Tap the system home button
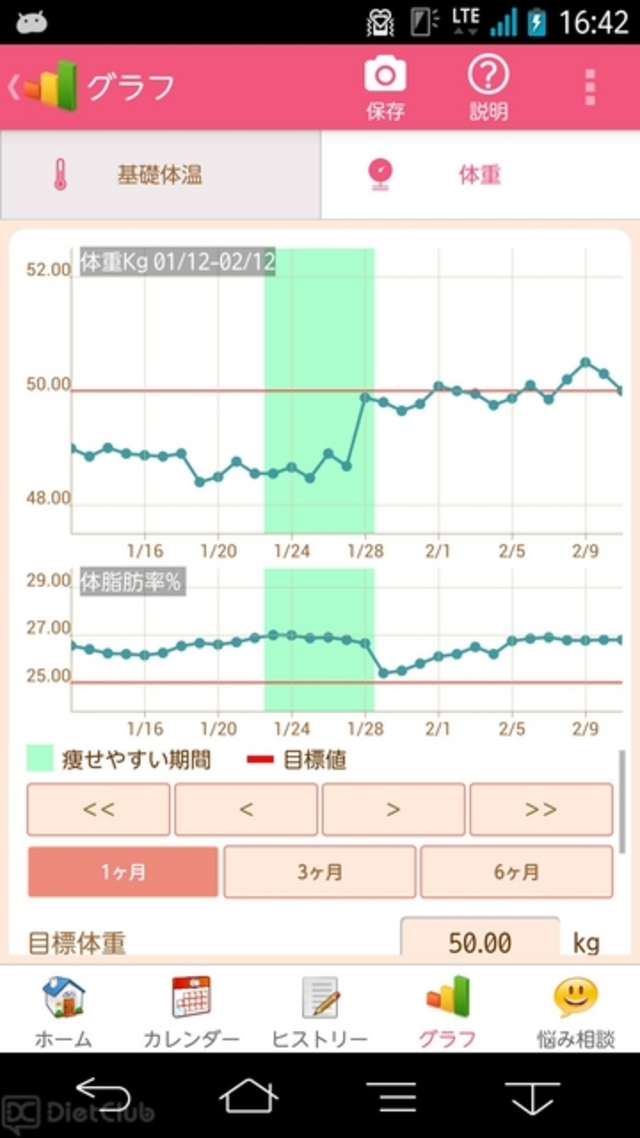This screenshot has width=640, height=1138. click(x=249, y=1096)
